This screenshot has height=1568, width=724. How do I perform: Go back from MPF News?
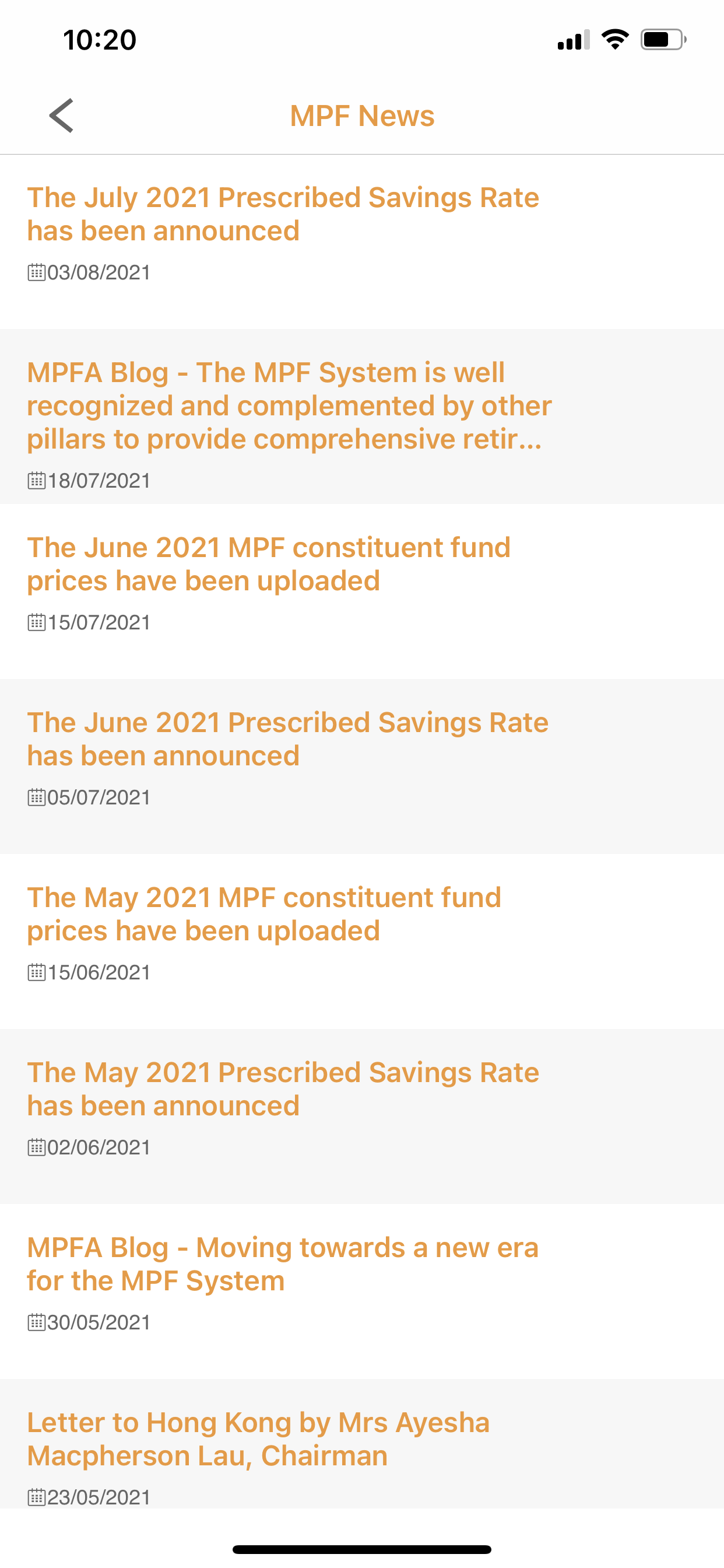tap(61, 116)
